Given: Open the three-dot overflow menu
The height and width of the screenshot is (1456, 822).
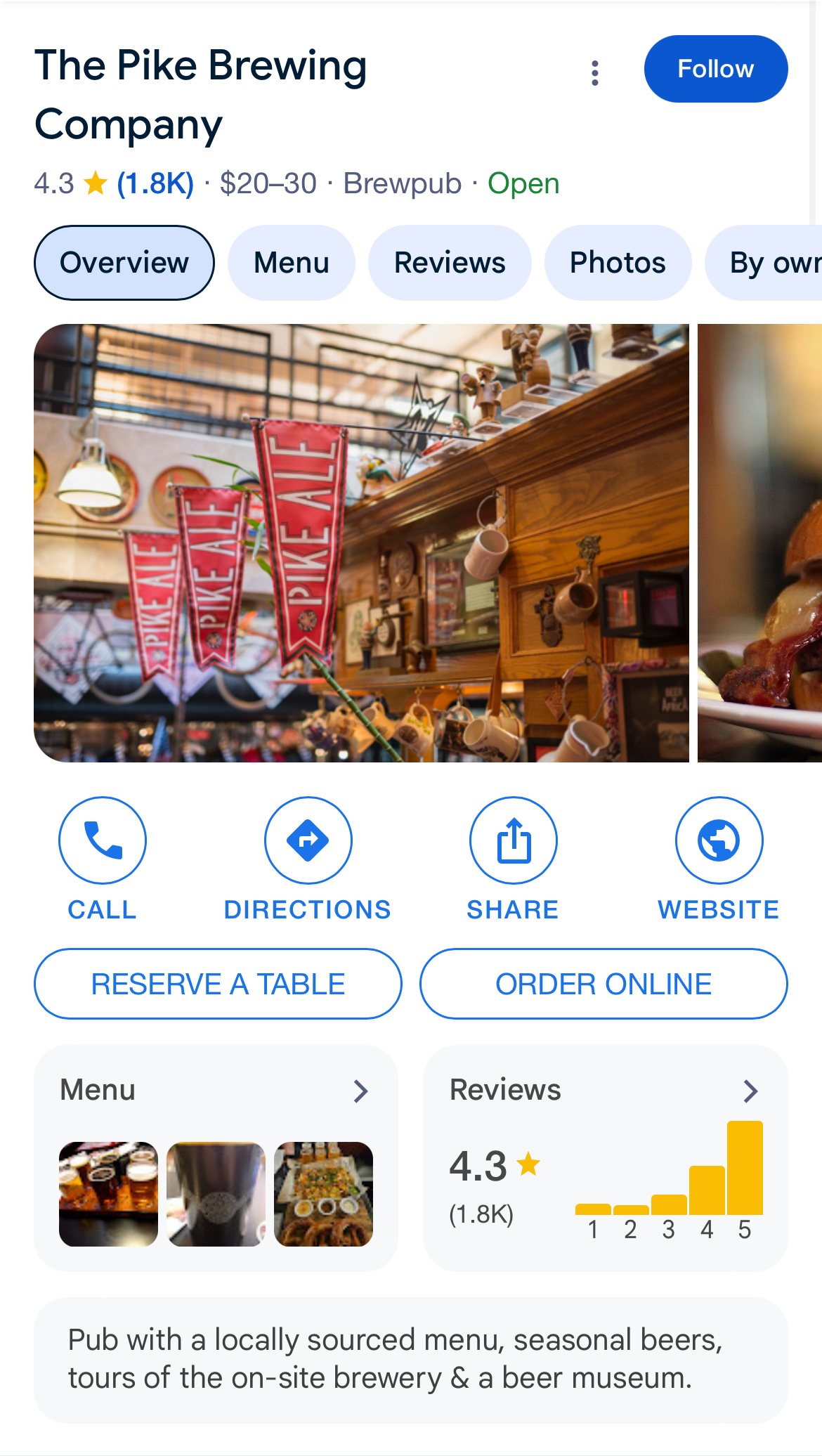Looking at the screenshot, I should tap(595, 72).
